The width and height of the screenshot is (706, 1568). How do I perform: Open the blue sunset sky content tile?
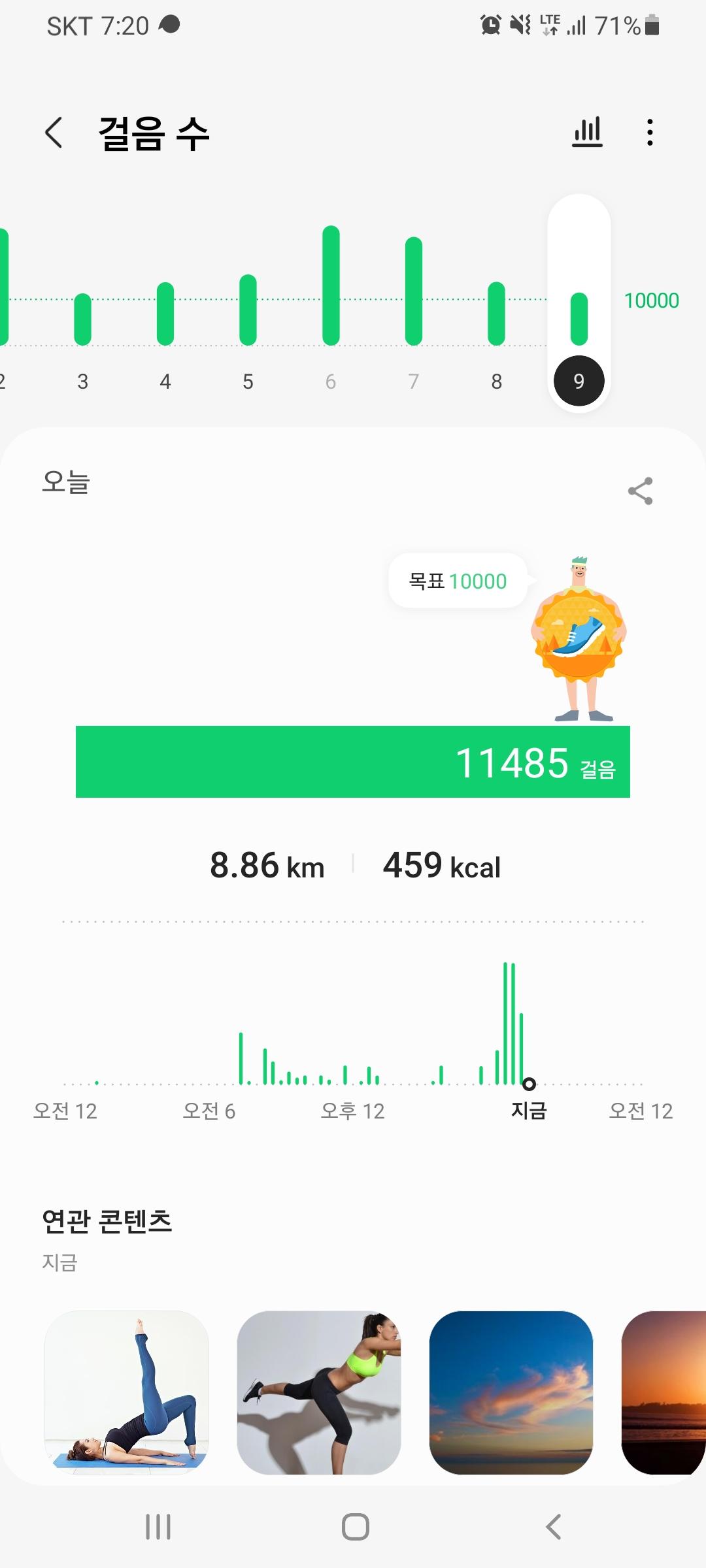(511, 1392)
